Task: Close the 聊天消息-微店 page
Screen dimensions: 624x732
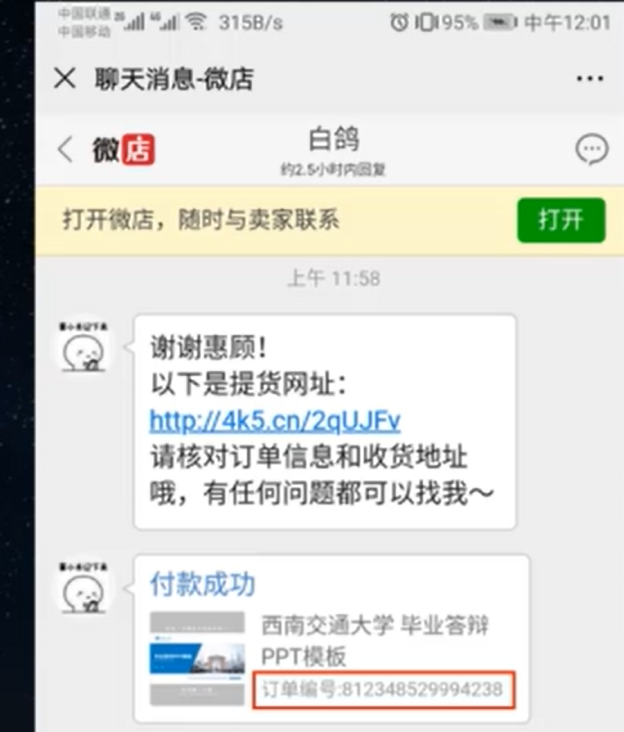Action: coord(65,78)
